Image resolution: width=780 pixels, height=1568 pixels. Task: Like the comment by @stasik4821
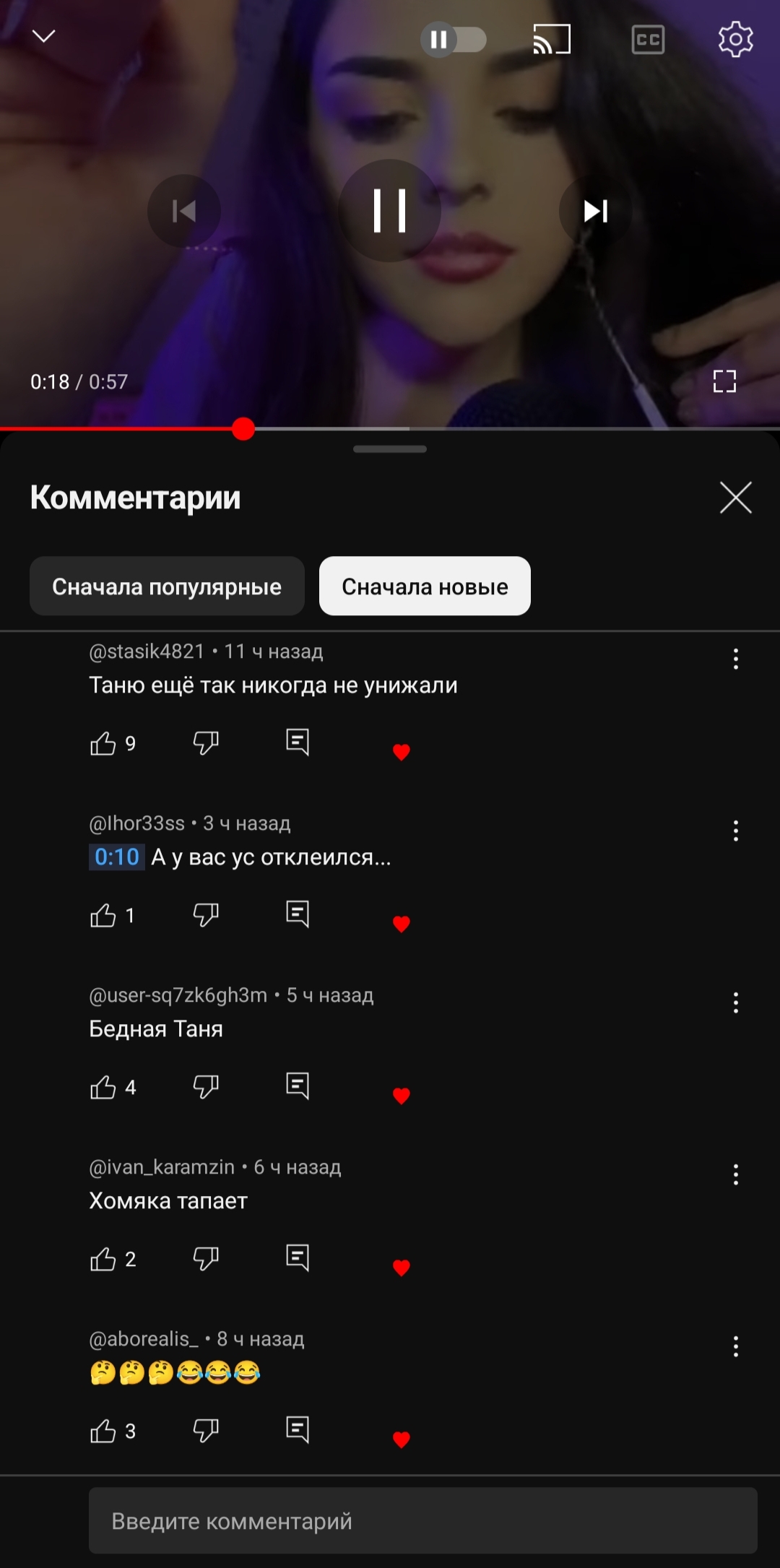pos(103,743)
